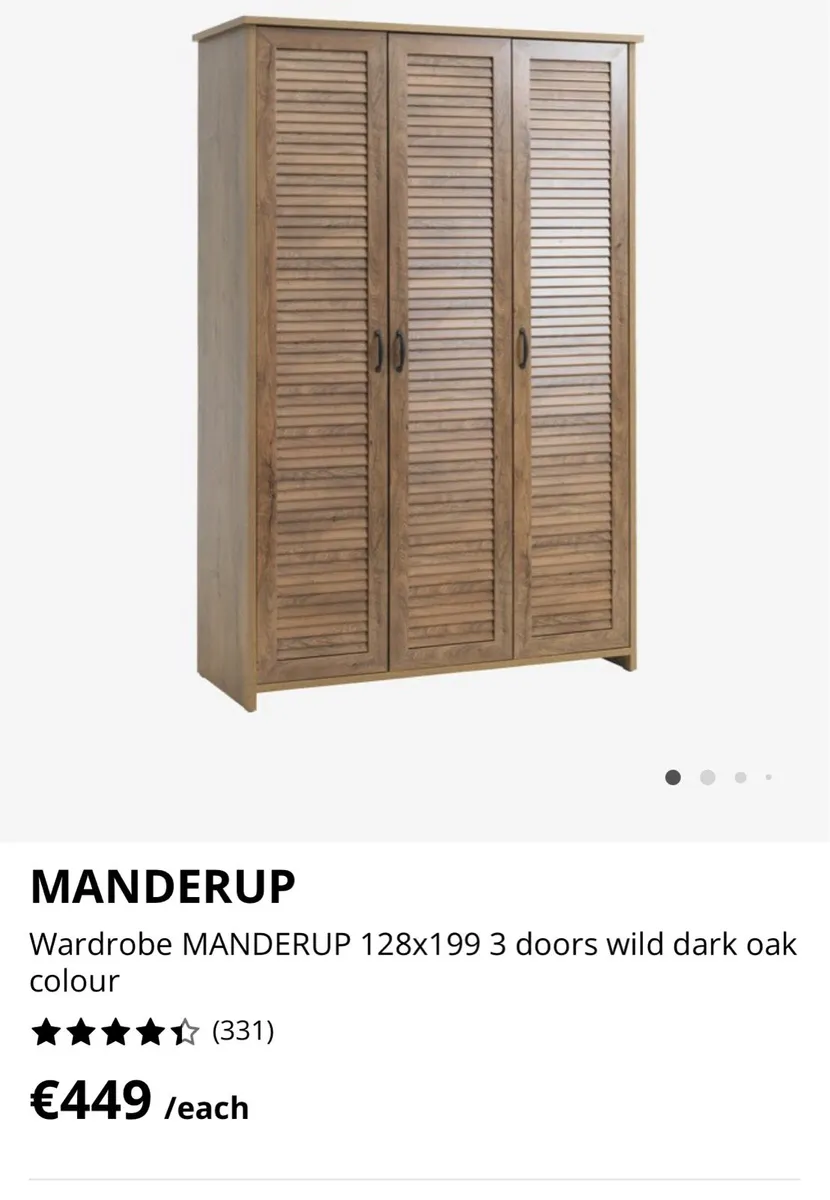The width and height of the screenshot is (830, 1200).
Task: Open the (331) reviews link
Action: (243, 1030)
